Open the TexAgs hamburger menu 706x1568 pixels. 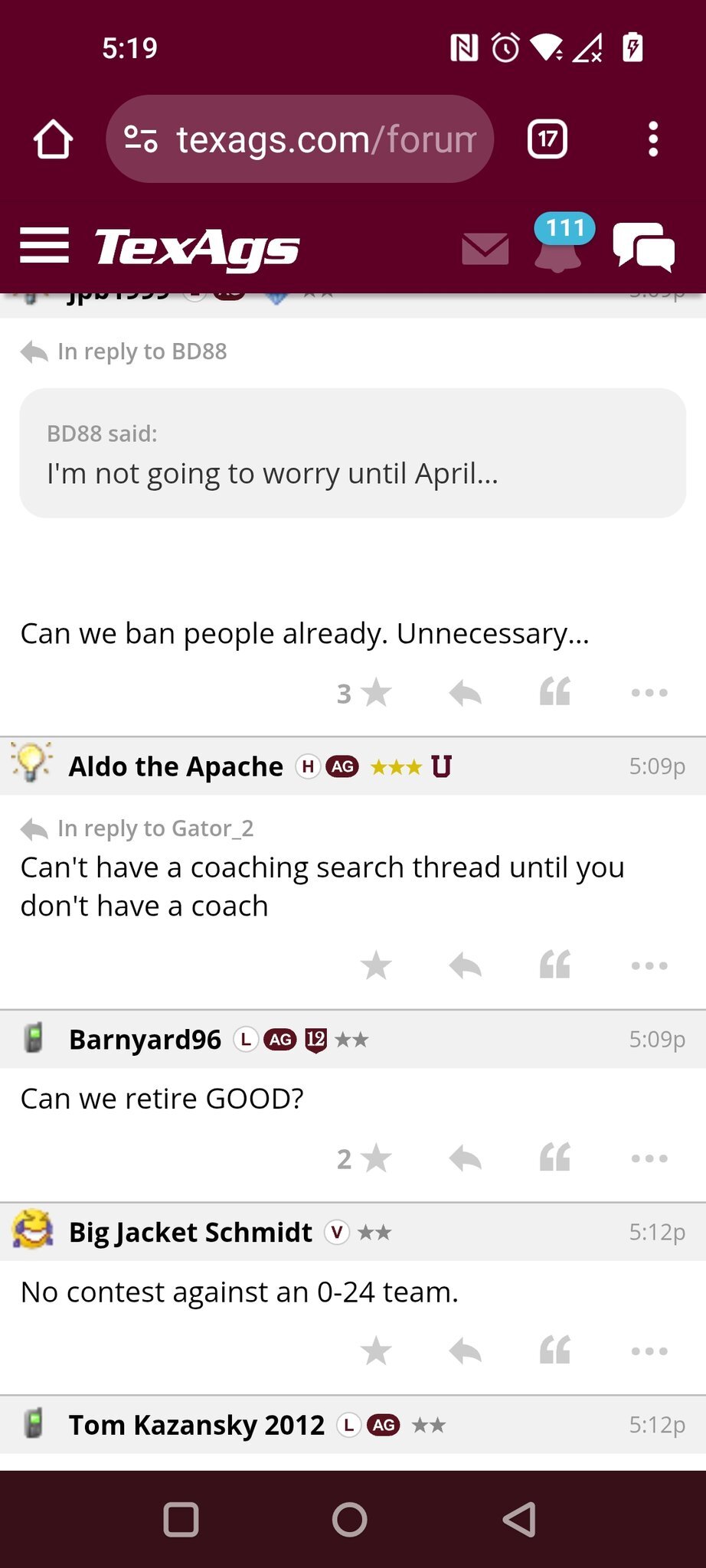coord(44,246)
